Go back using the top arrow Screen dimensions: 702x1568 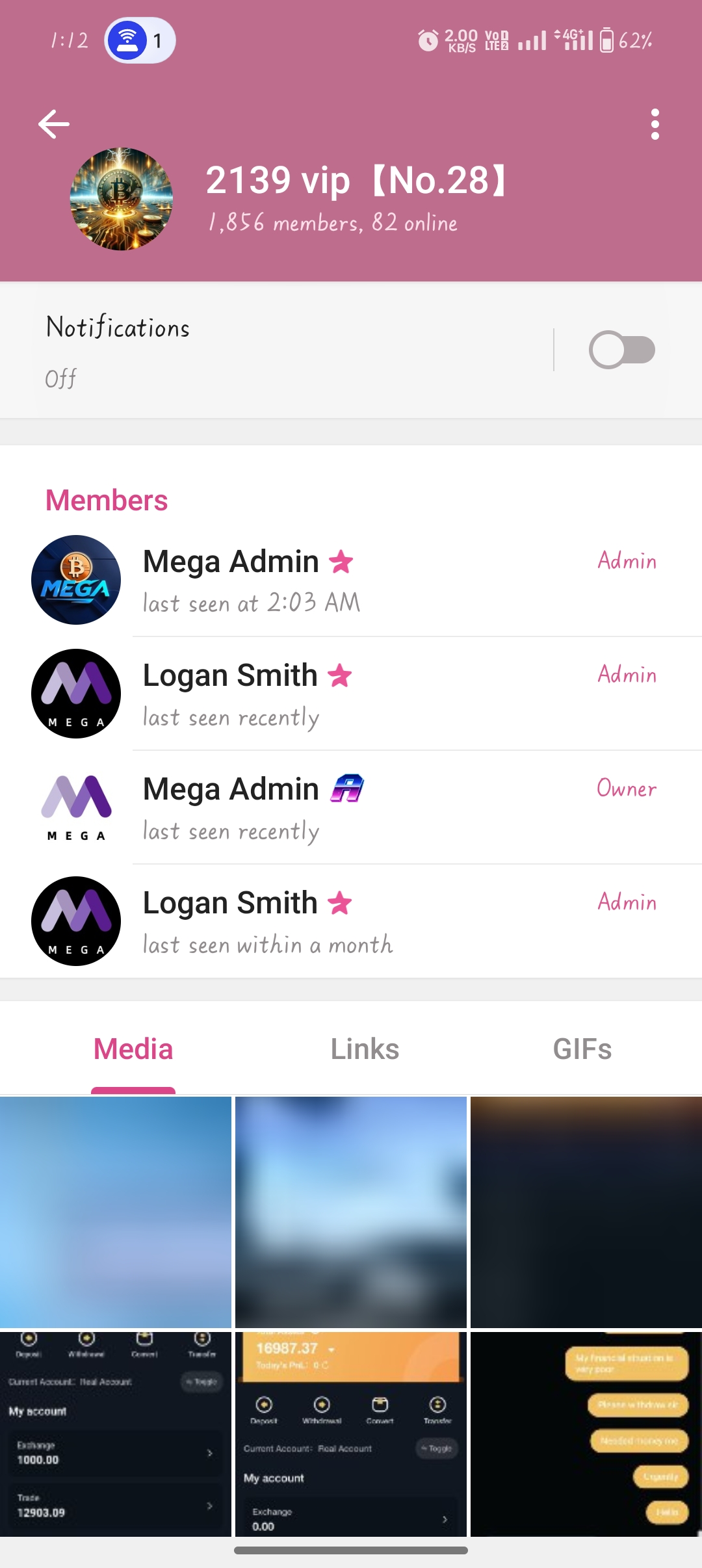coord(54,124)
